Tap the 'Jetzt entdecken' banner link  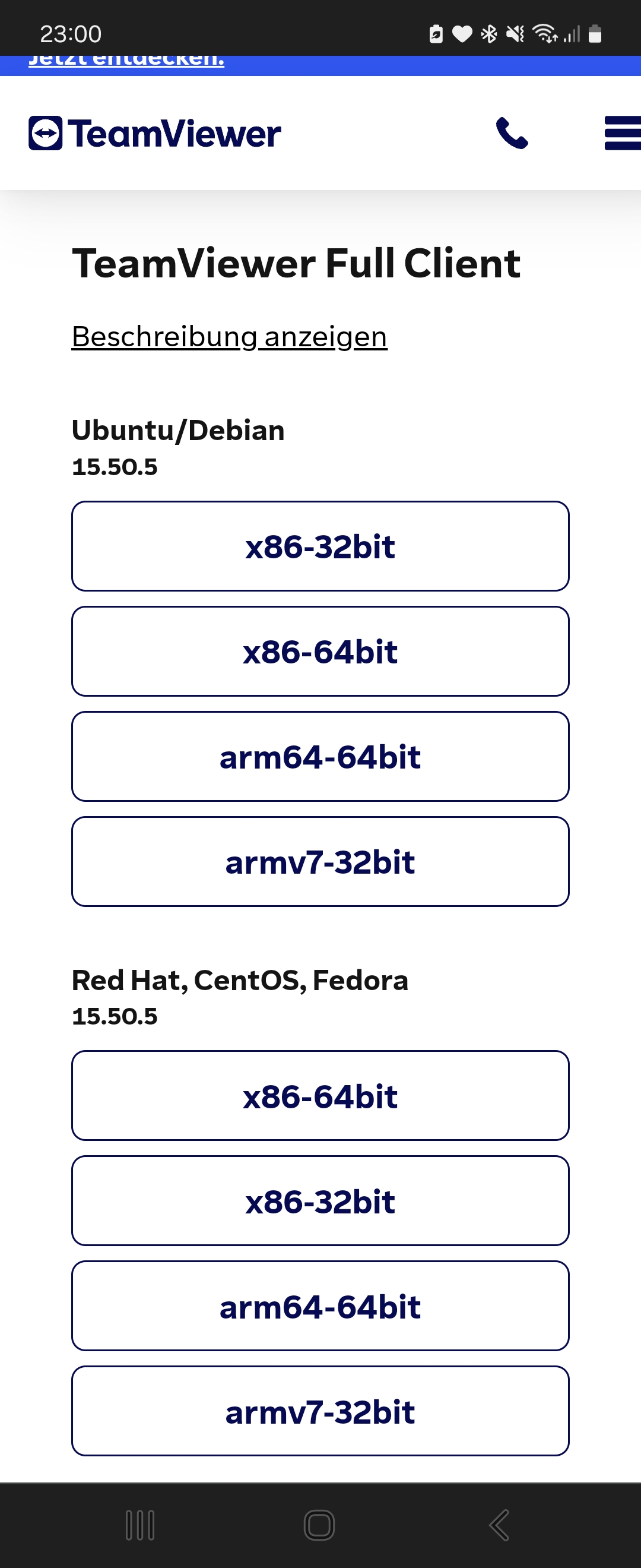coord(126,61)
